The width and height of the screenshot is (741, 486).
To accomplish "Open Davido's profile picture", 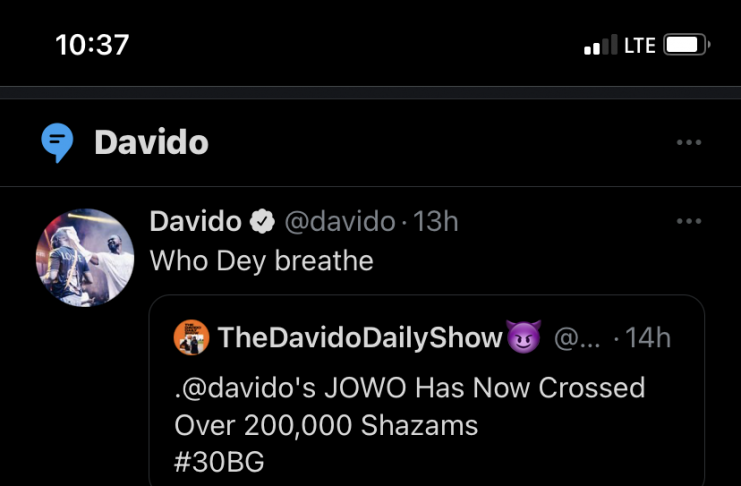I will pyautogui.click(x=85, y=258).
